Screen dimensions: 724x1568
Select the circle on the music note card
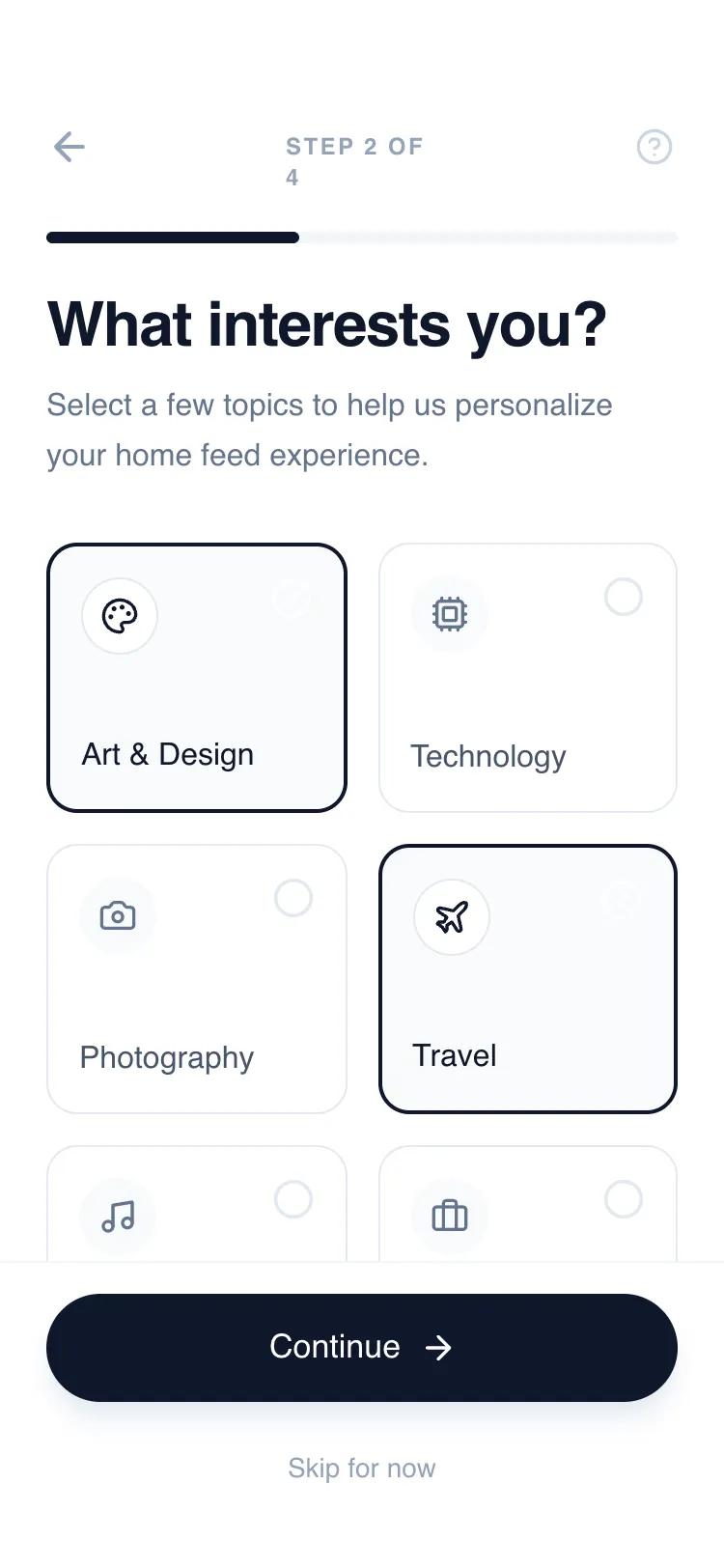click(292, 1199)
